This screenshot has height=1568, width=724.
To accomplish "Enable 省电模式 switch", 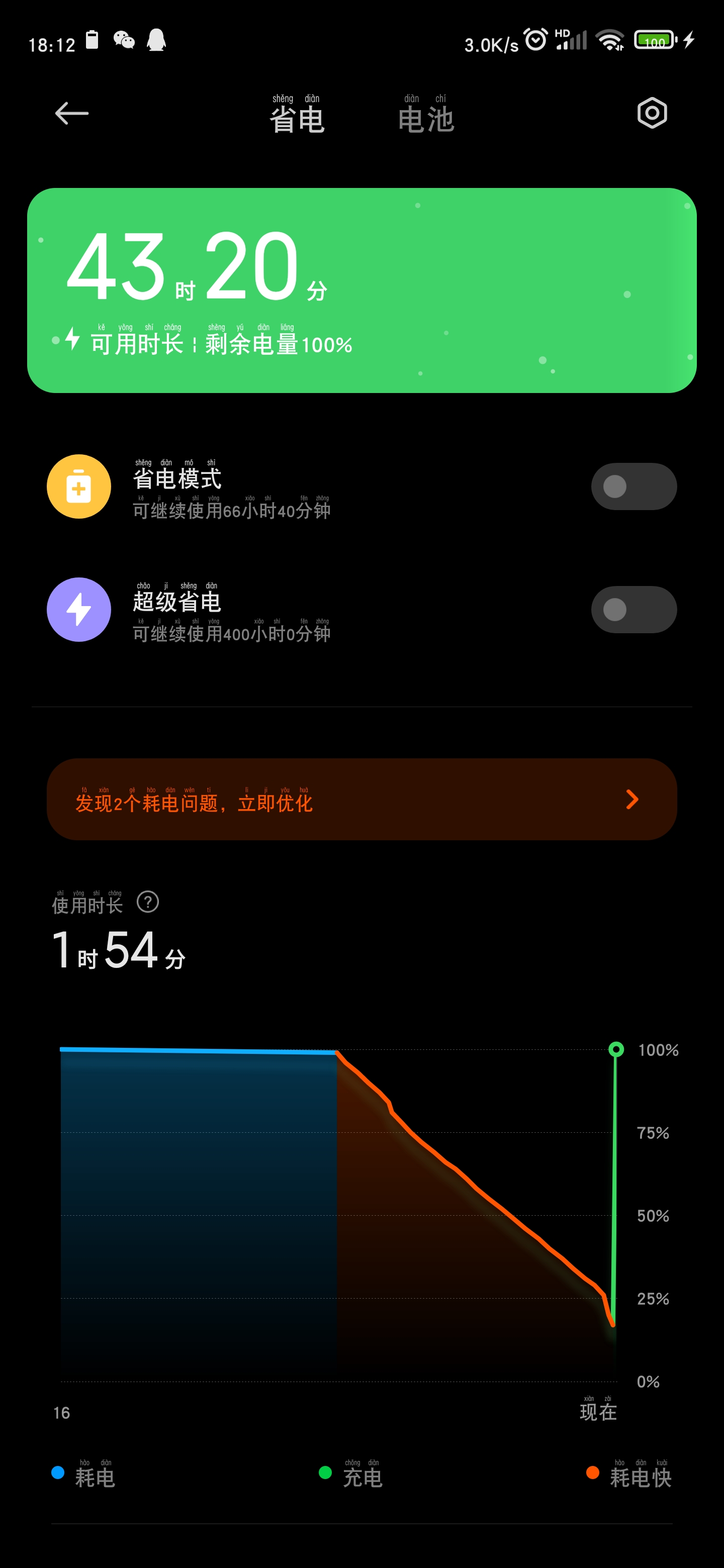I will pos(633,486).
